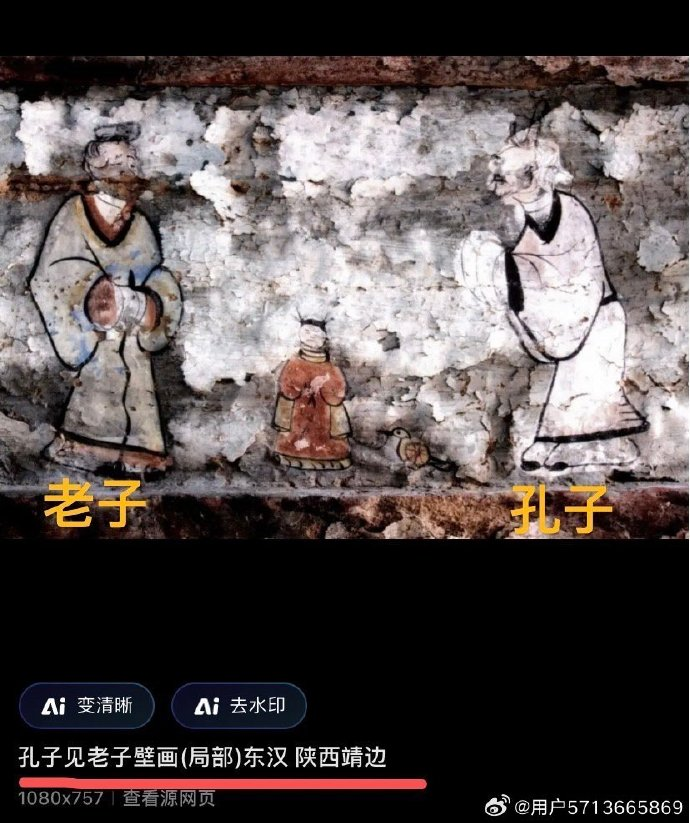Image resolution: width=690 pixels, height=823 pixels.
Task: Remove watermark with AI 去水印
Action: pos(238,706)
